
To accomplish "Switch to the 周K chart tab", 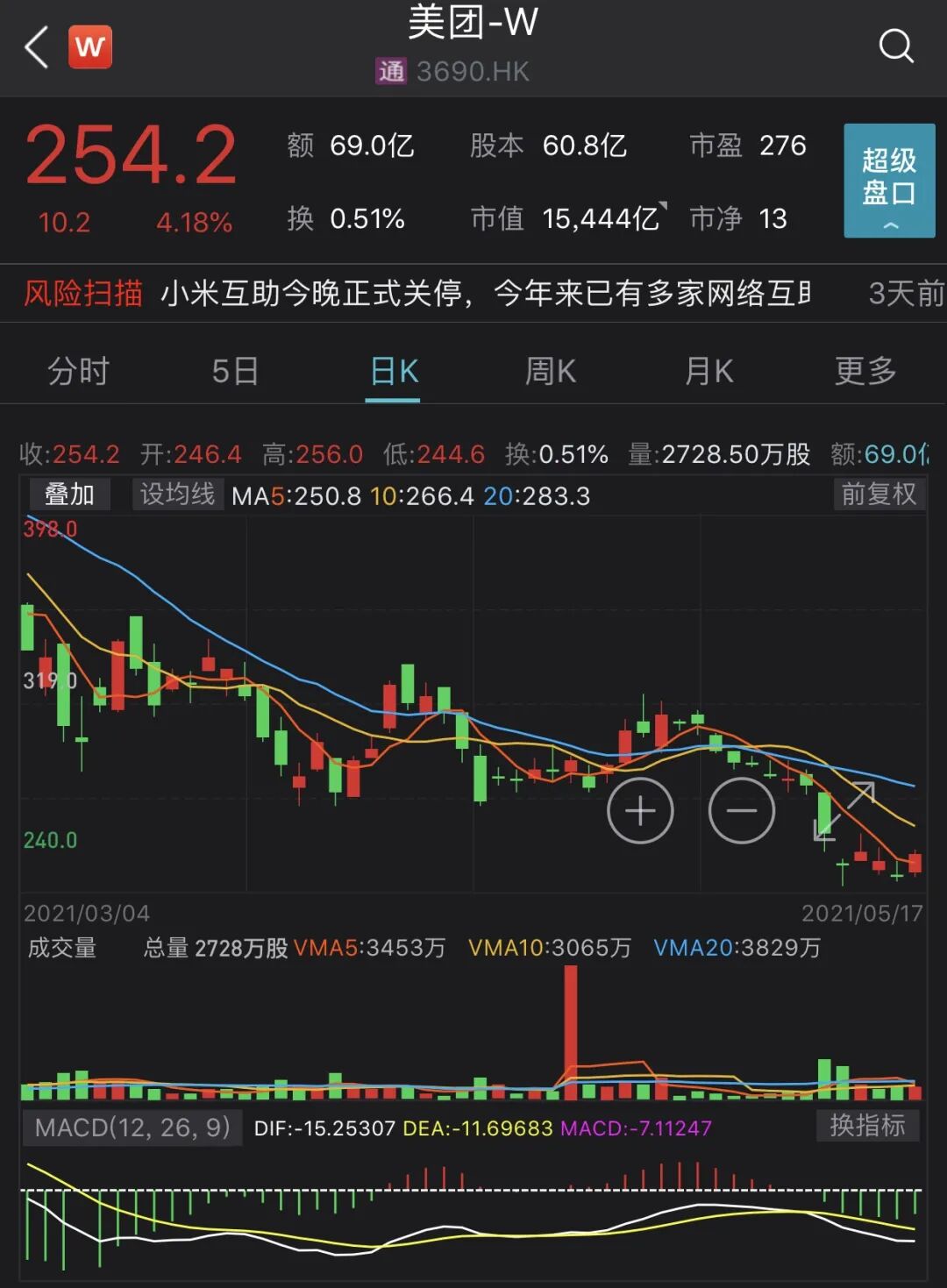I will [551, 372].
